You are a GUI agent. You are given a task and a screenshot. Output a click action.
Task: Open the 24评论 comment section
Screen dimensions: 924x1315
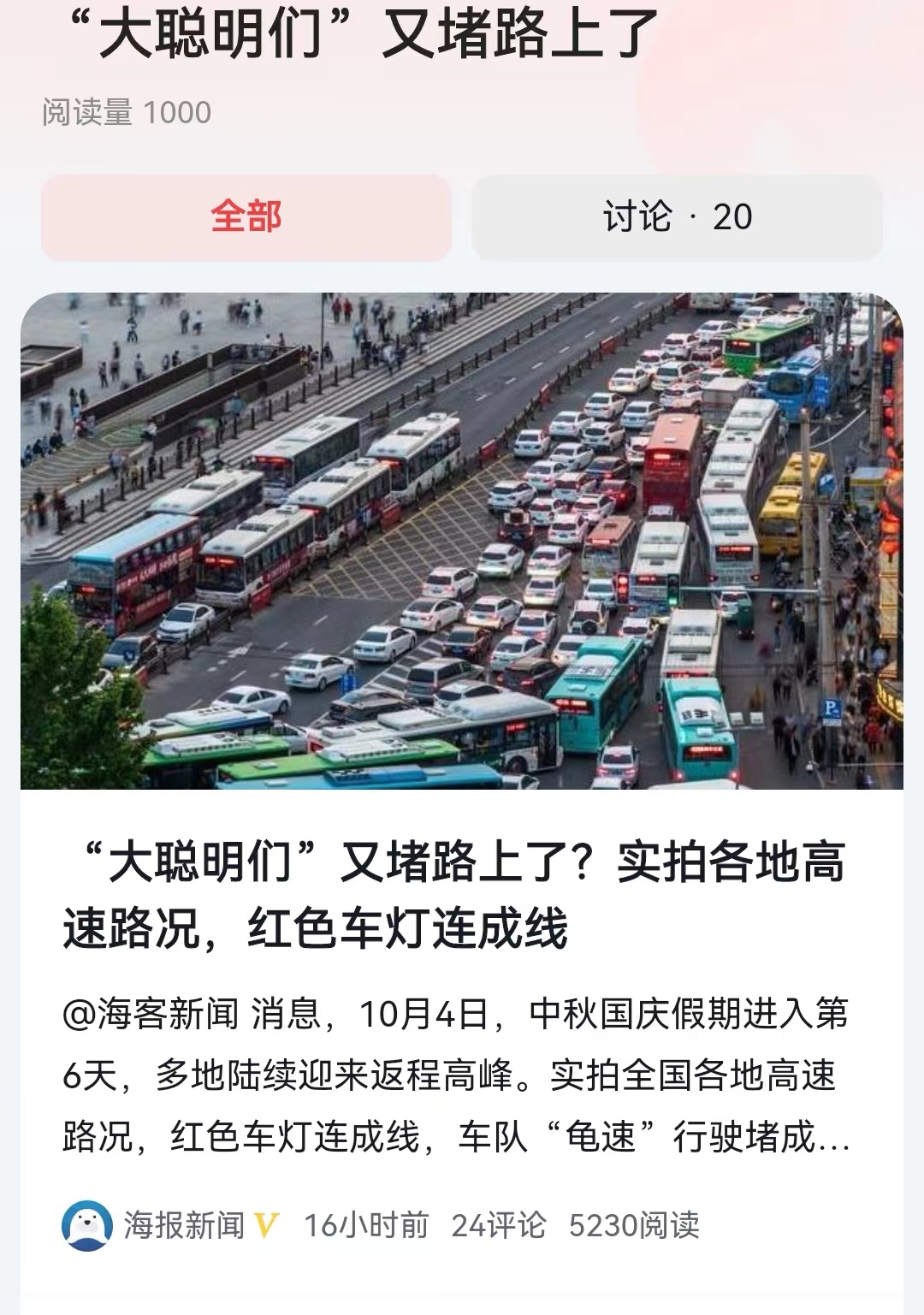(496, 1222)
